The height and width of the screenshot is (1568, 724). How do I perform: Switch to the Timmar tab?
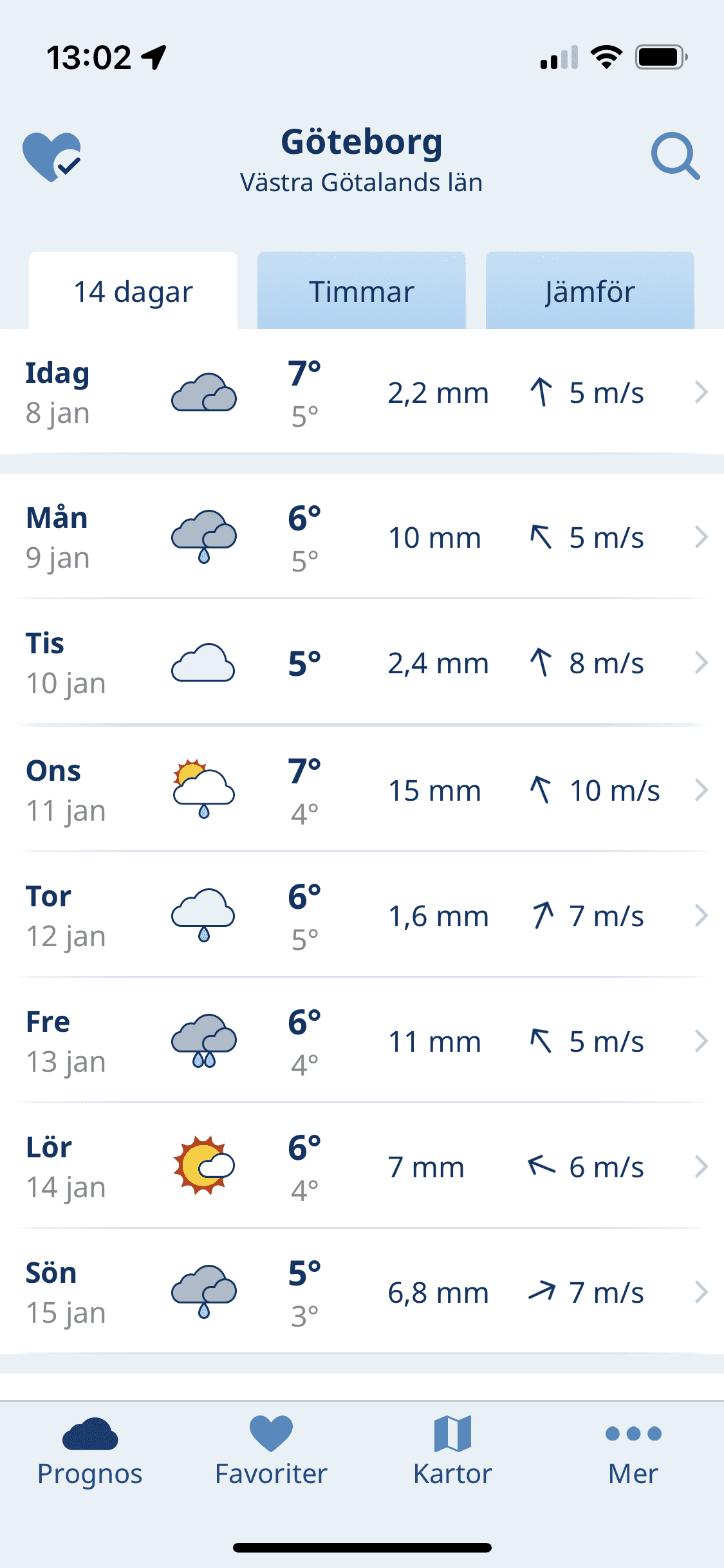point(361,292)
